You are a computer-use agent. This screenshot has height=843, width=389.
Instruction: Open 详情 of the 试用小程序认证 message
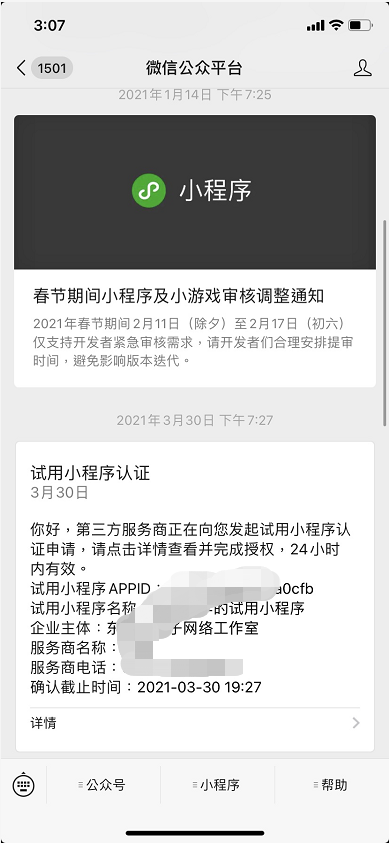(x=194, y=723)
